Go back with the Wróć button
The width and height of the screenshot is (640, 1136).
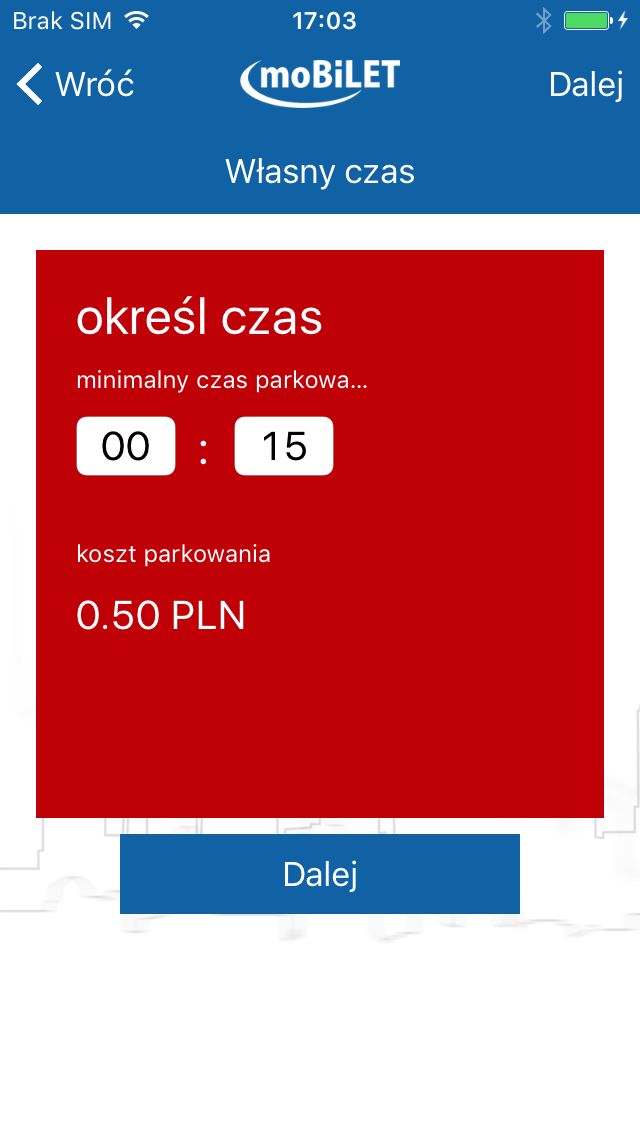pyautogui.click(x=75, y=84)
